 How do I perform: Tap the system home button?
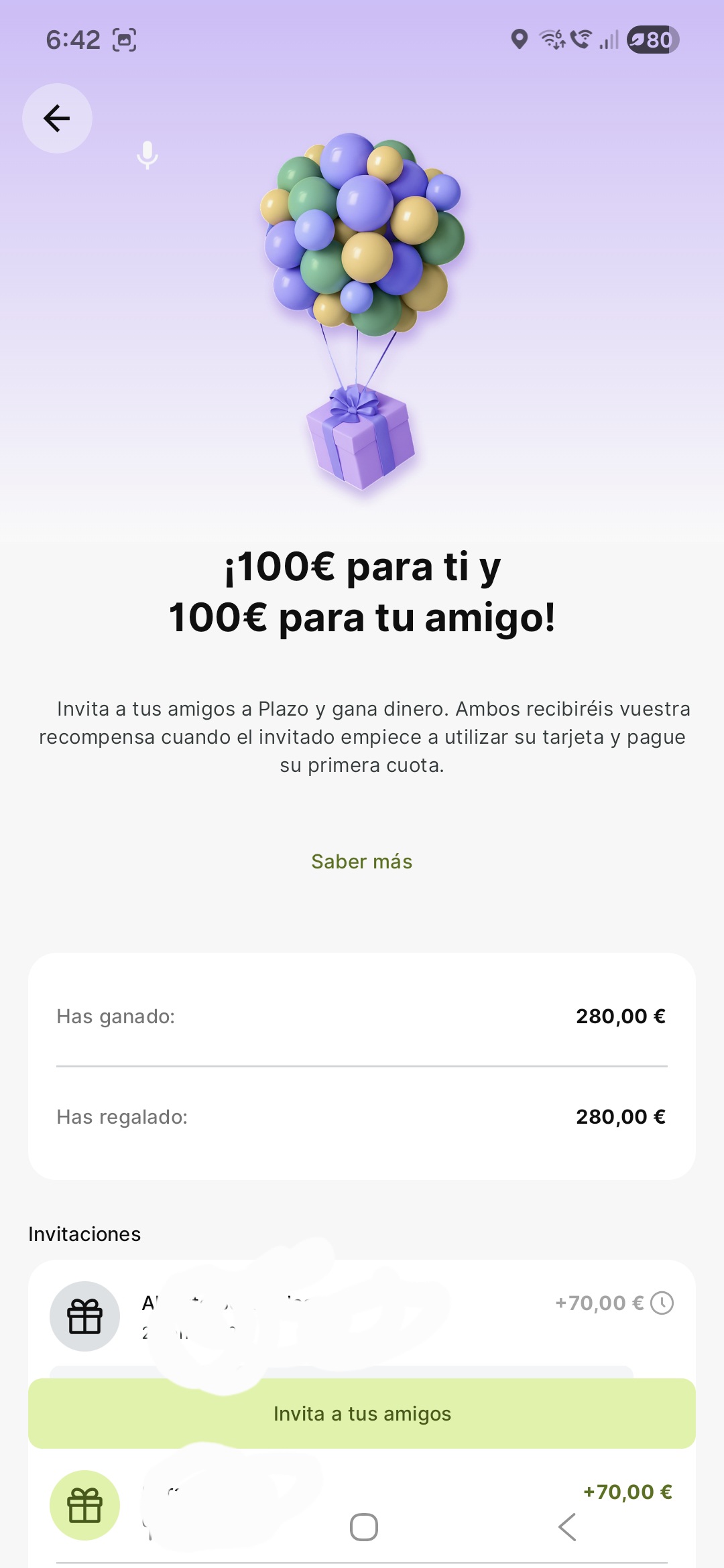point(363,1527)
